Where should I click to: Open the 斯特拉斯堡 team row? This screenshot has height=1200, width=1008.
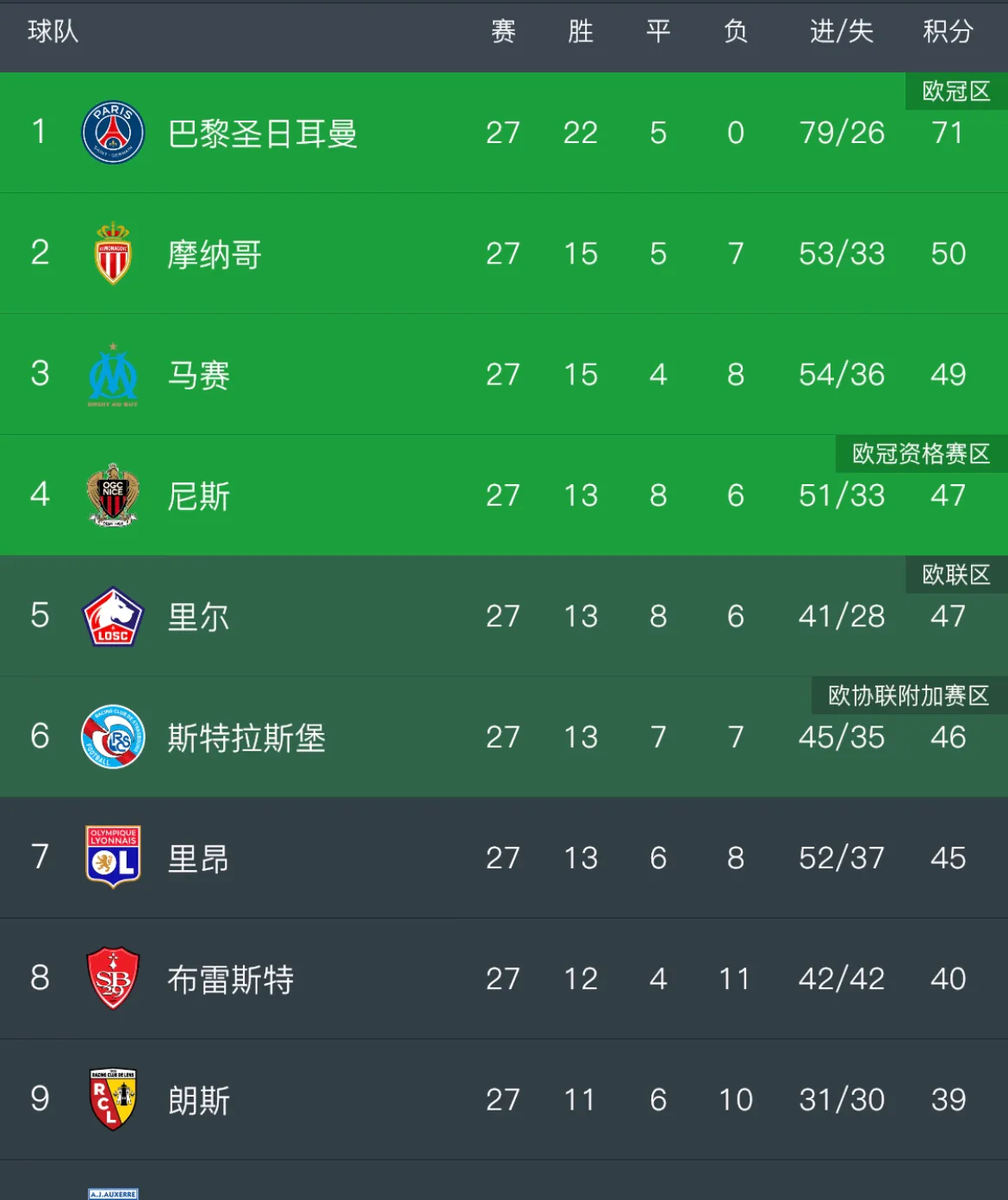[x=246, y=737]
